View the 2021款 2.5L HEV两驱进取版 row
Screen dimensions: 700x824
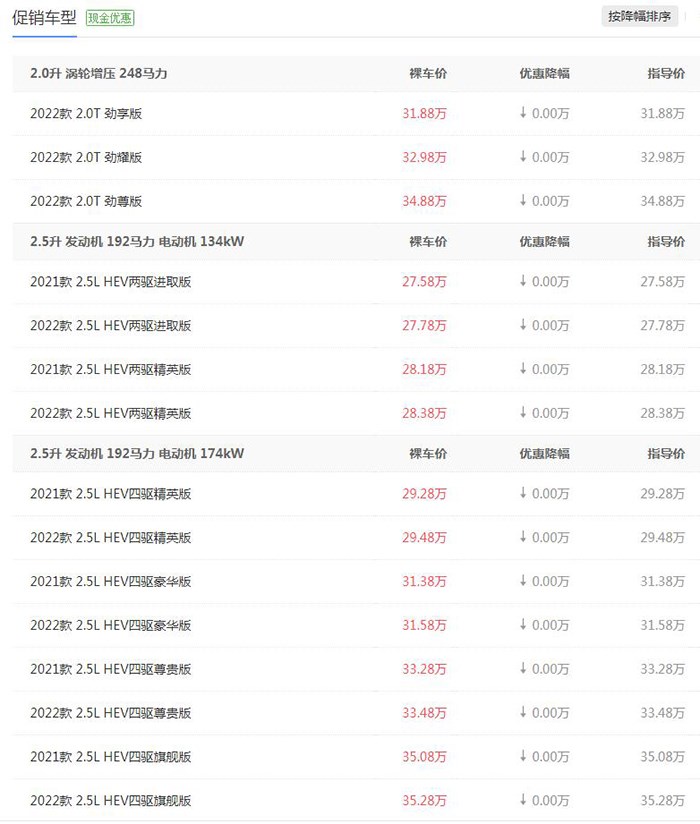[x=110, y=282]
